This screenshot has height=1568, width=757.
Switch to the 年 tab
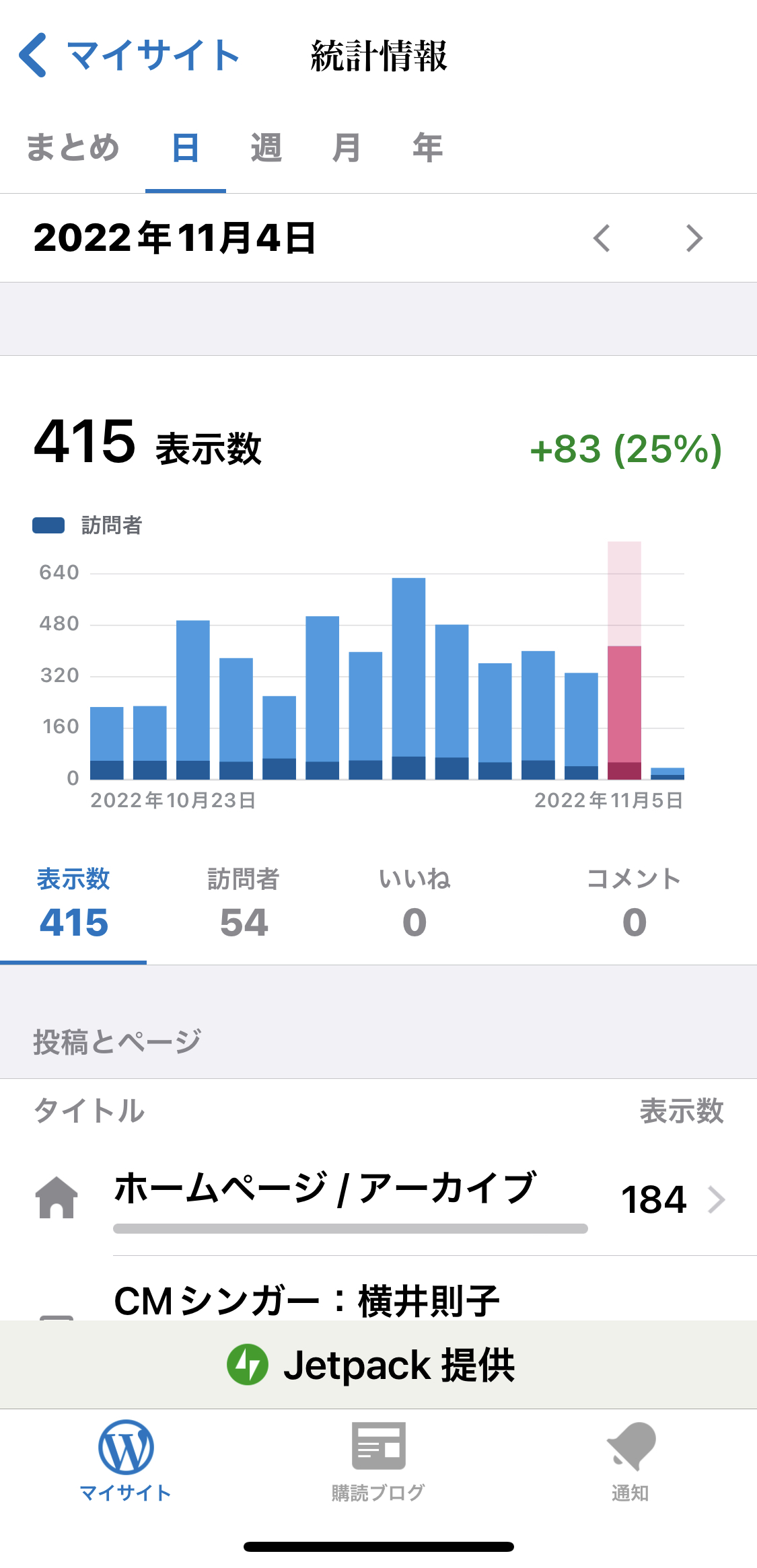[x=428, y=147]
